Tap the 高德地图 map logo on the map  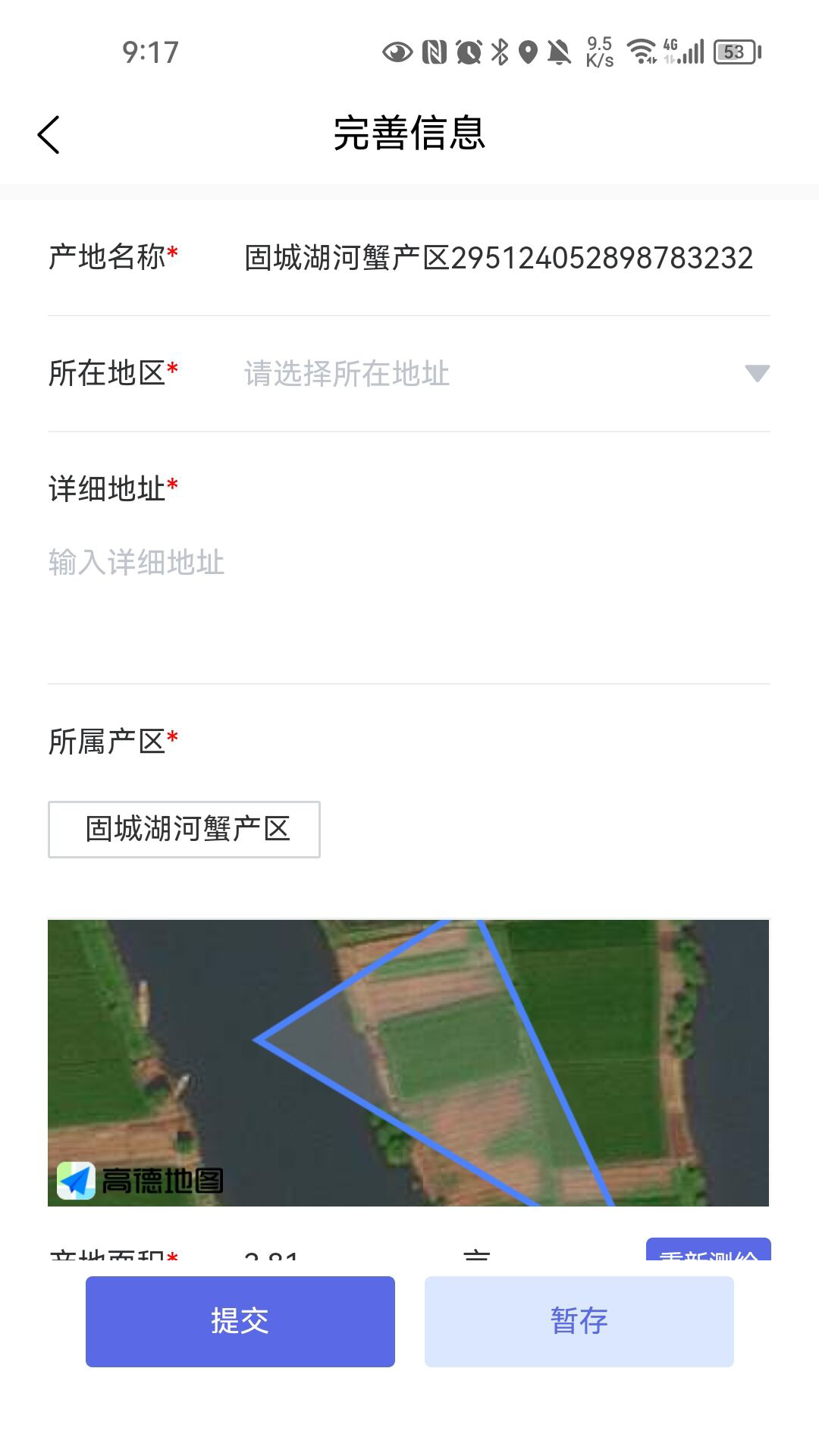click(144, 1179)
